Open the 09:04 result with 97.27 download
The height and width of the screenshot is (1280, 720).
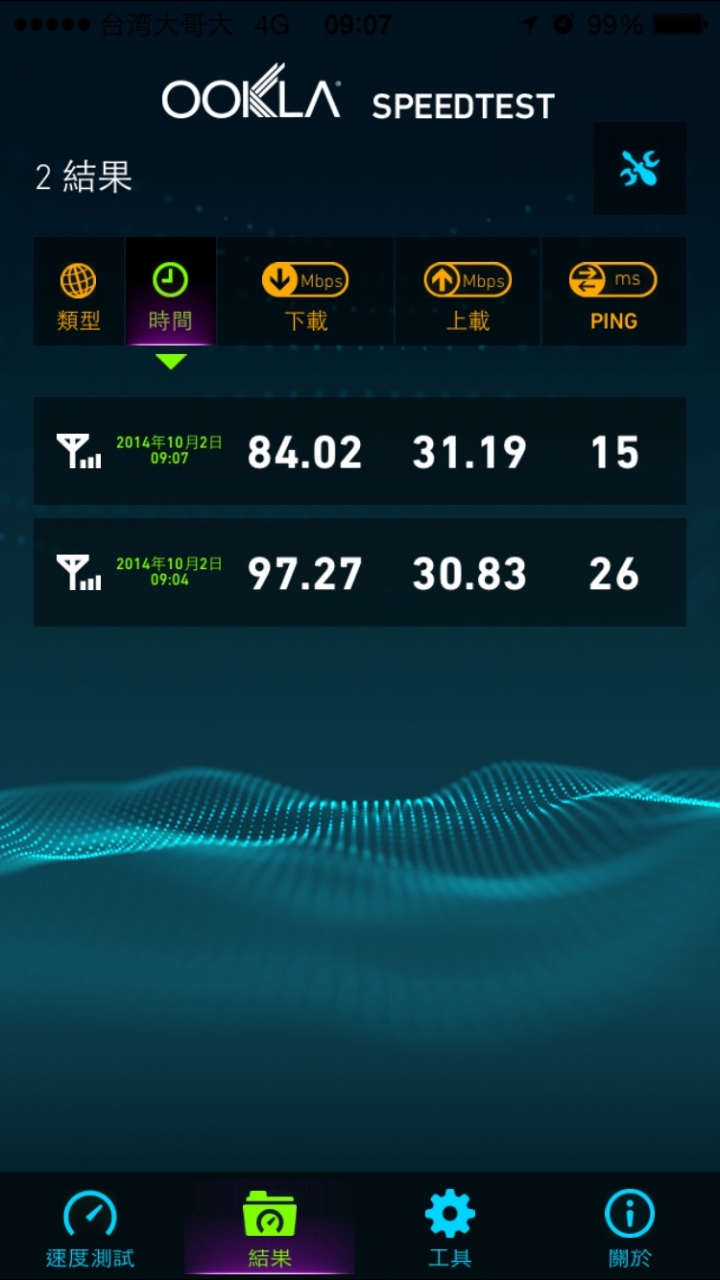click(360, 572)
